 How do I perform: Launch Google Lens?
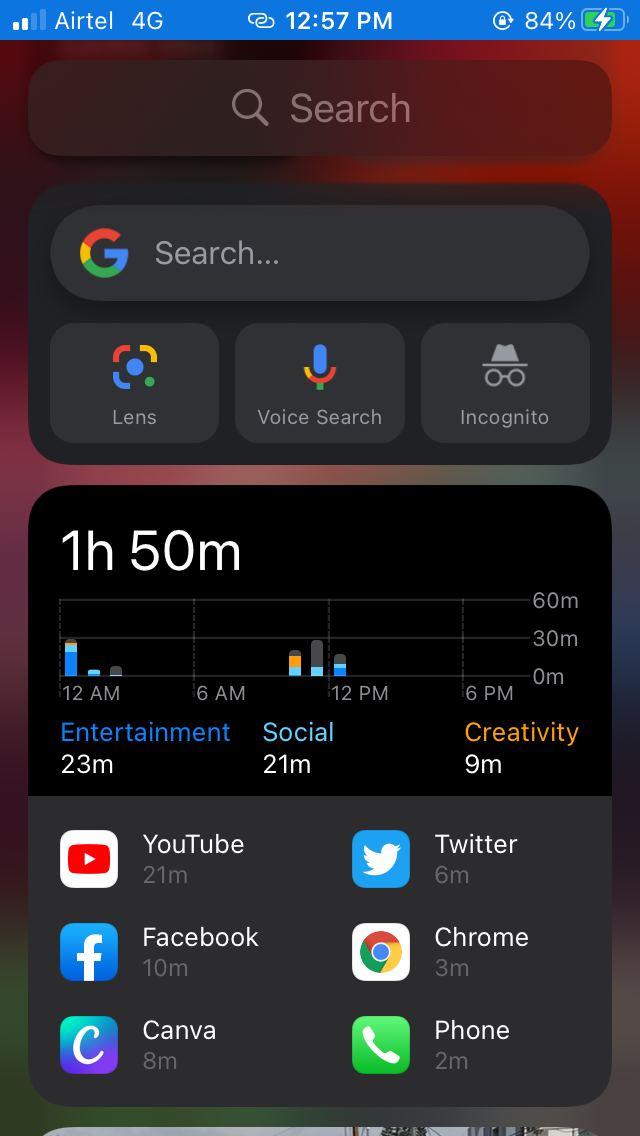point(135,383)
